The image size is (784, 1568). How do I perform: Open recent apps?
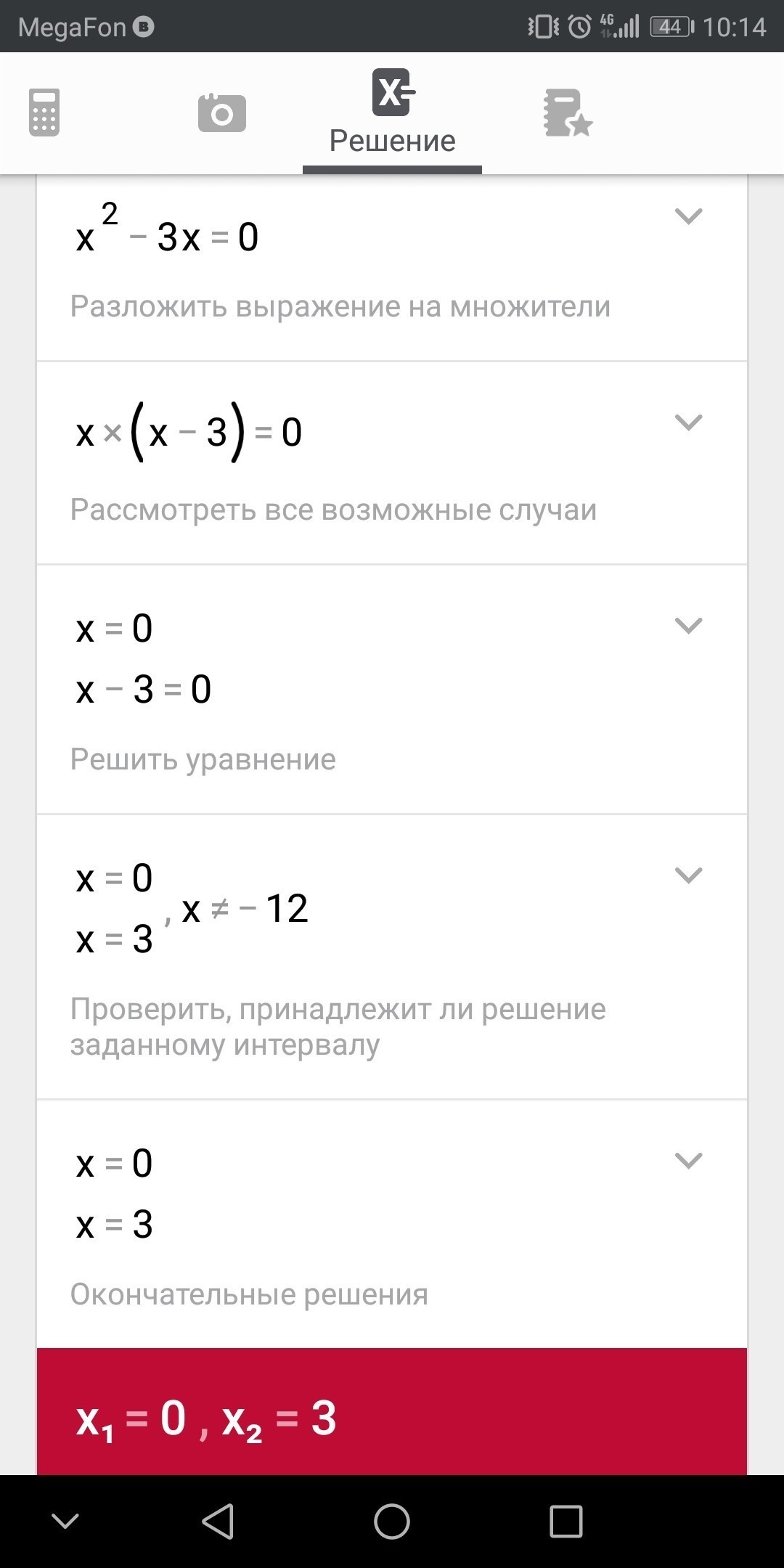(566, 1522)
